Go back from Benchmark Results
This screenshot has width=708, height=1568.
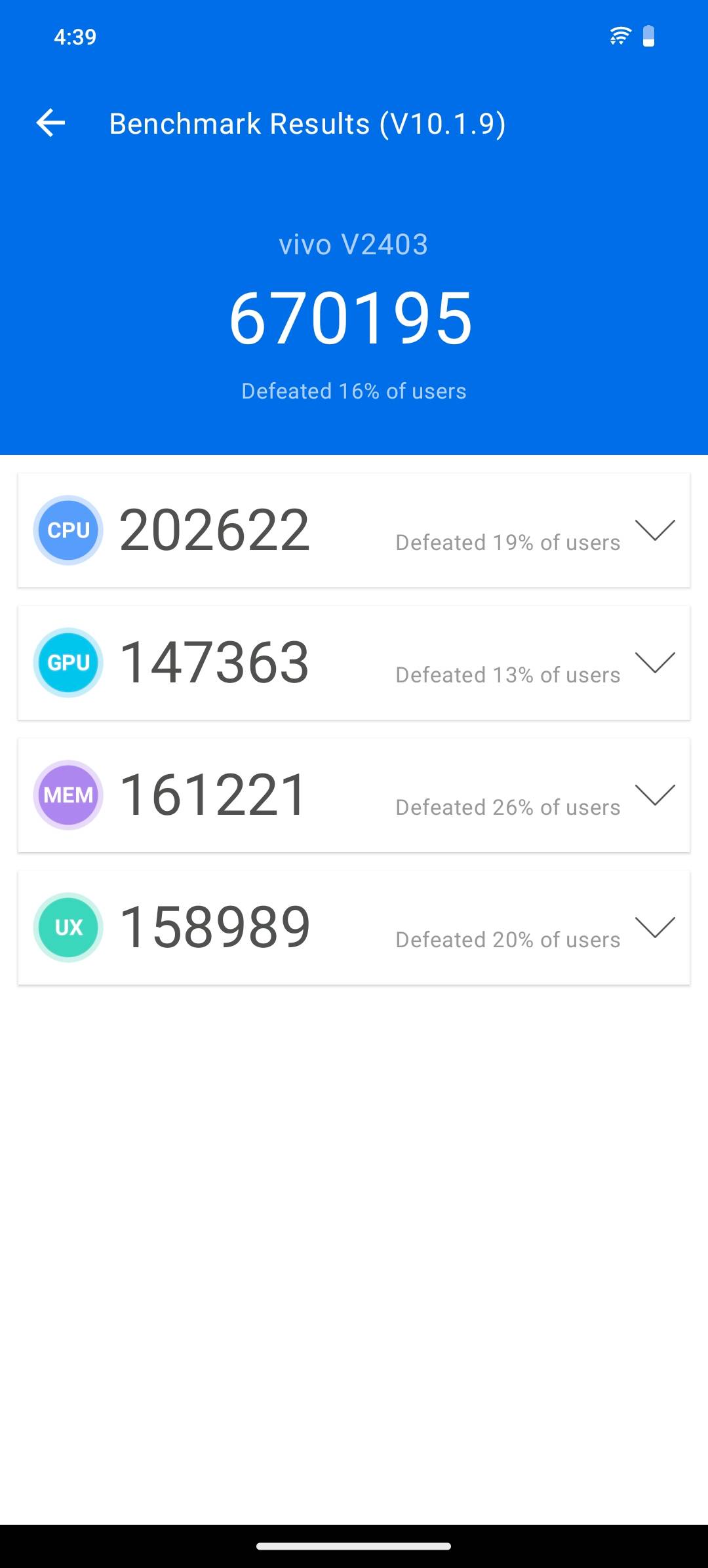(x=51, y=123)
